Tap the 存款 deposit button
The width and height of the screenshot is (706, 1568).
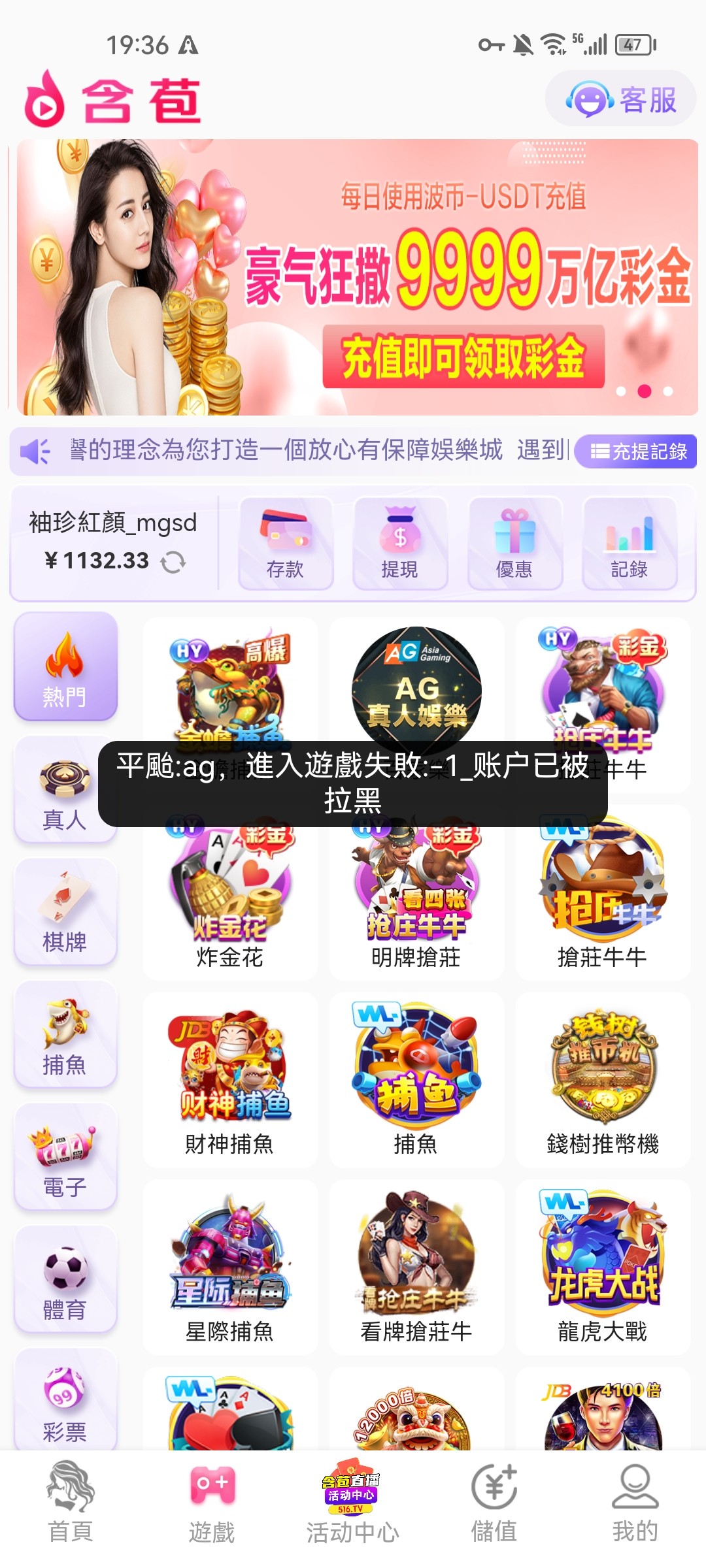(286, 544)
